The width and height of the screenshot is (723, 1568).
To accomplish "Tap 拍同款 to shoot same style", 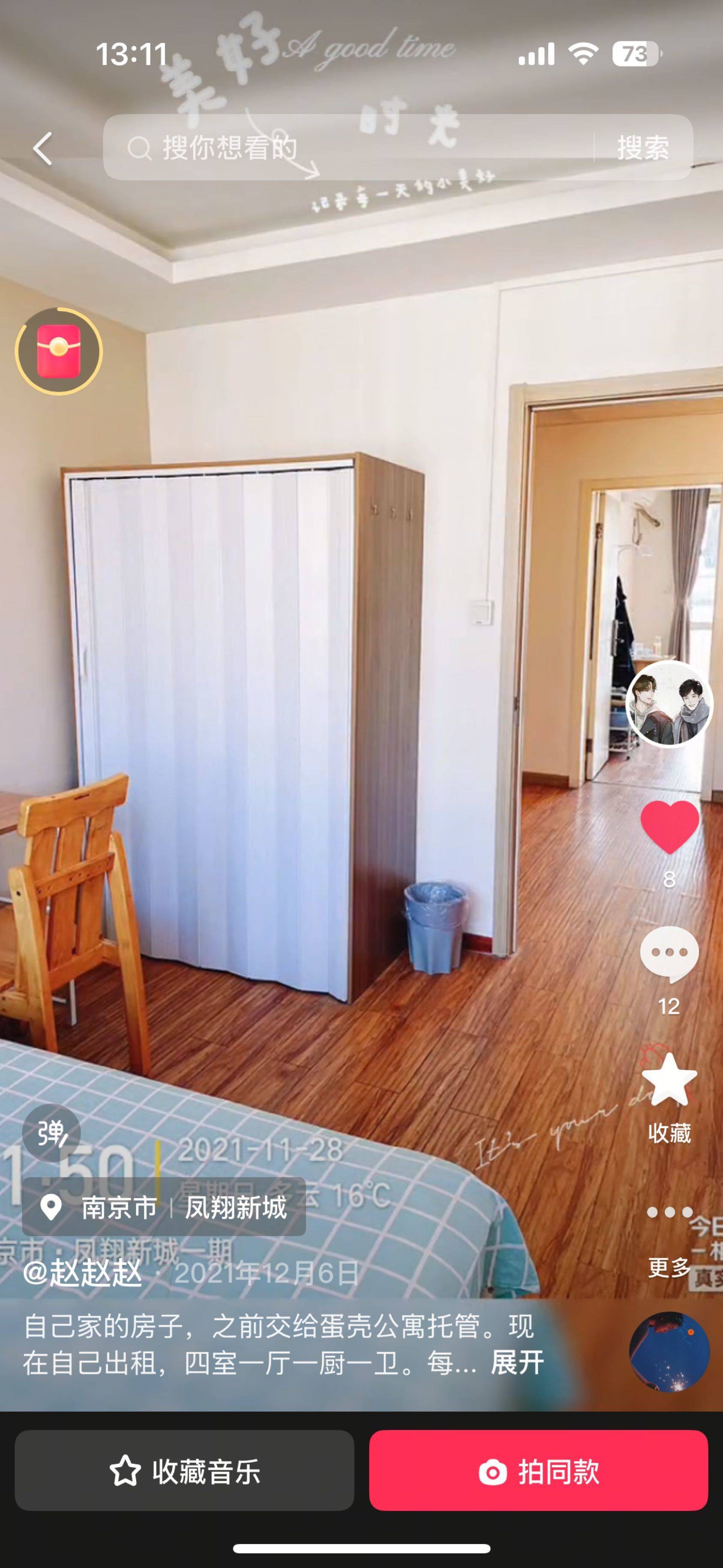I will click(538, 1471).
